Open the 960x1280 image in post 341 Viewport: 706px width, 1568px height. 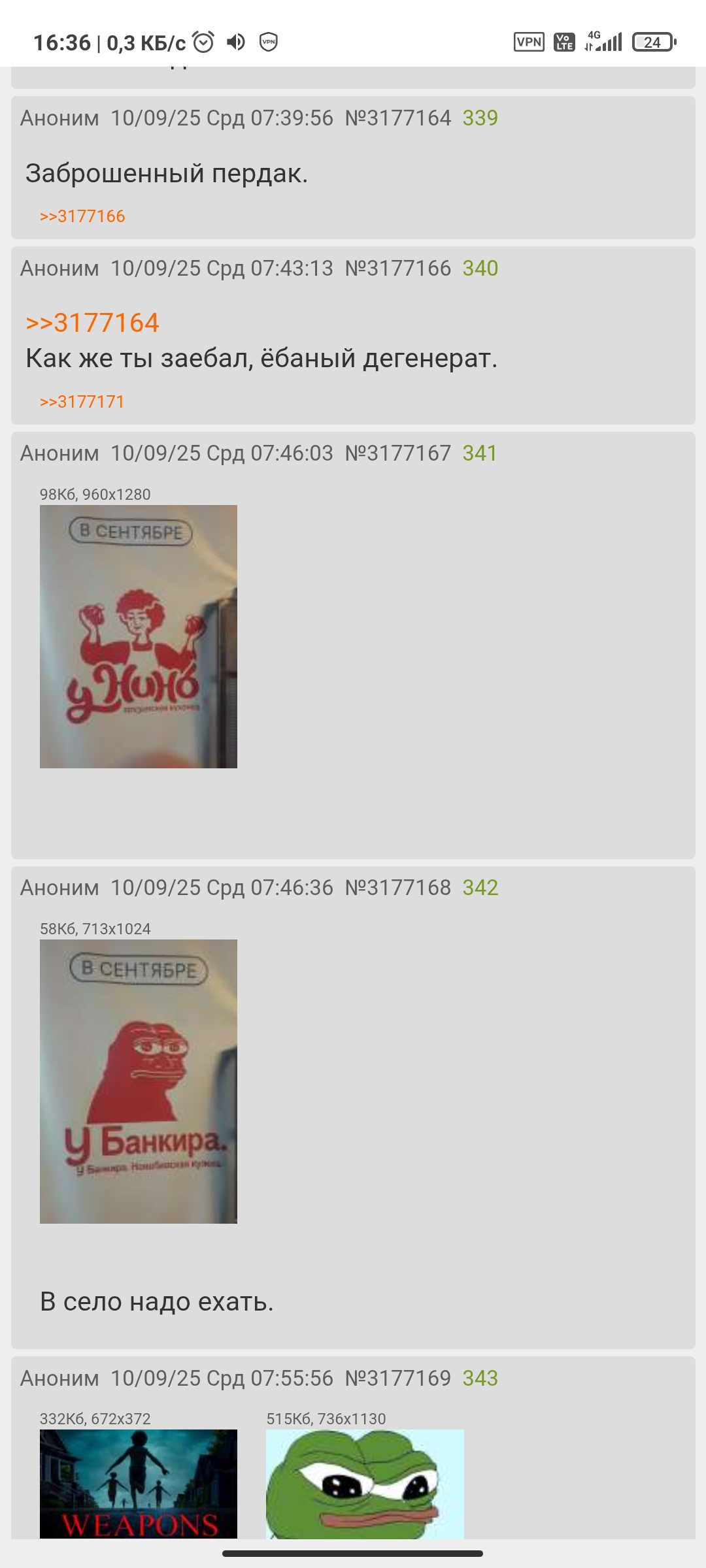coord(139,636)
